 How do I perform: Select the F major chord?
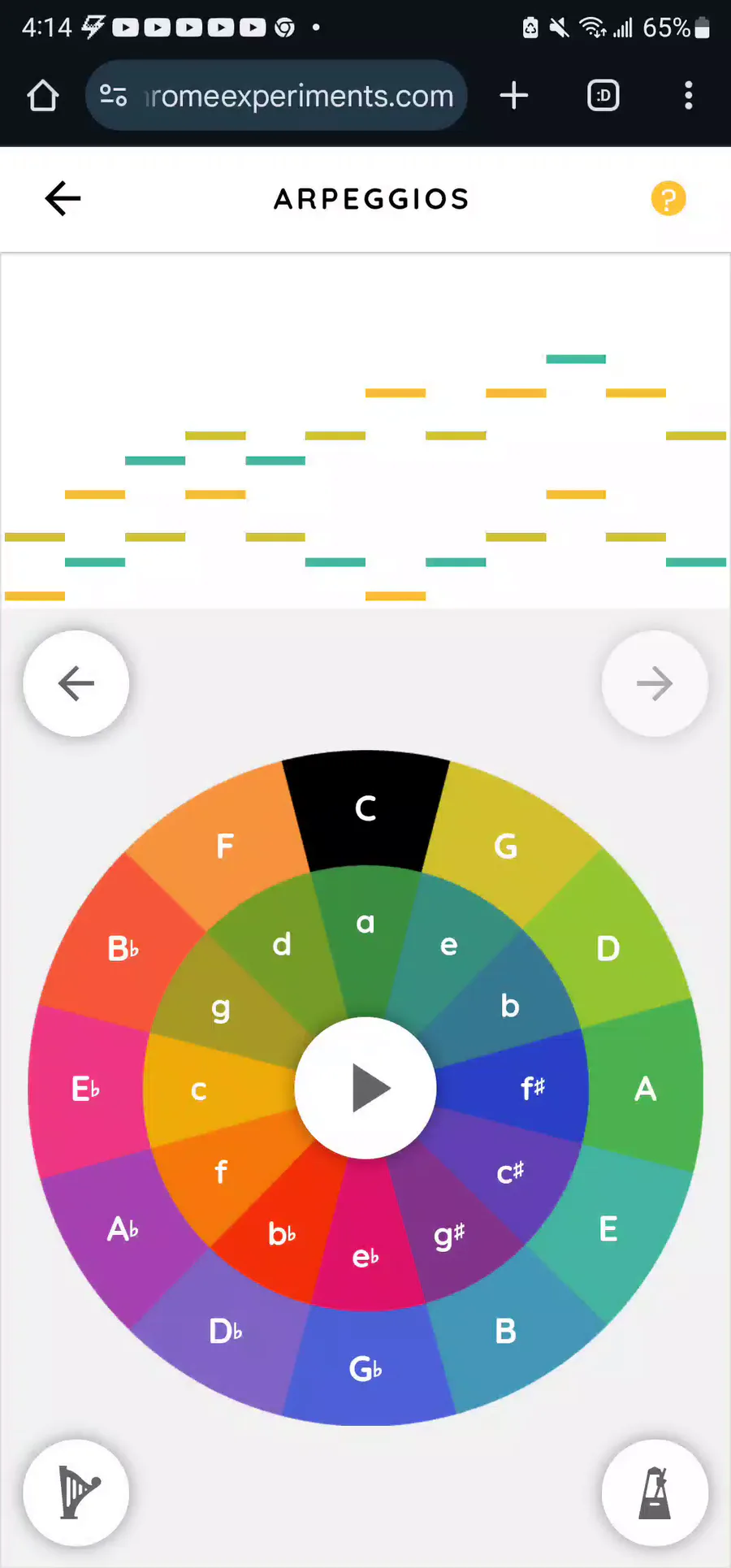[x=225, y=847]
